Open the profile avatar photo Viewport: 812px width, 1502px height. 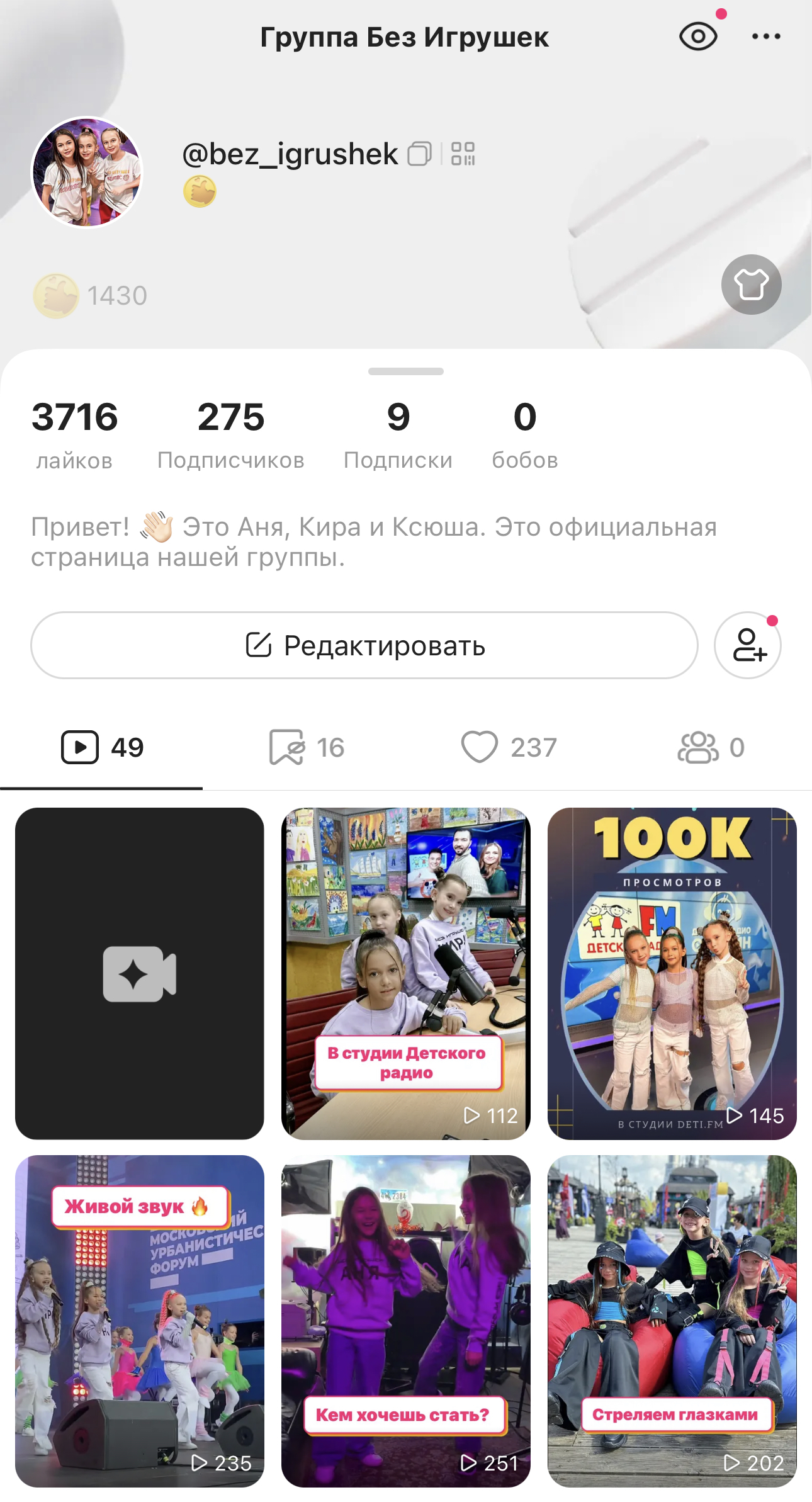(87, 172)
